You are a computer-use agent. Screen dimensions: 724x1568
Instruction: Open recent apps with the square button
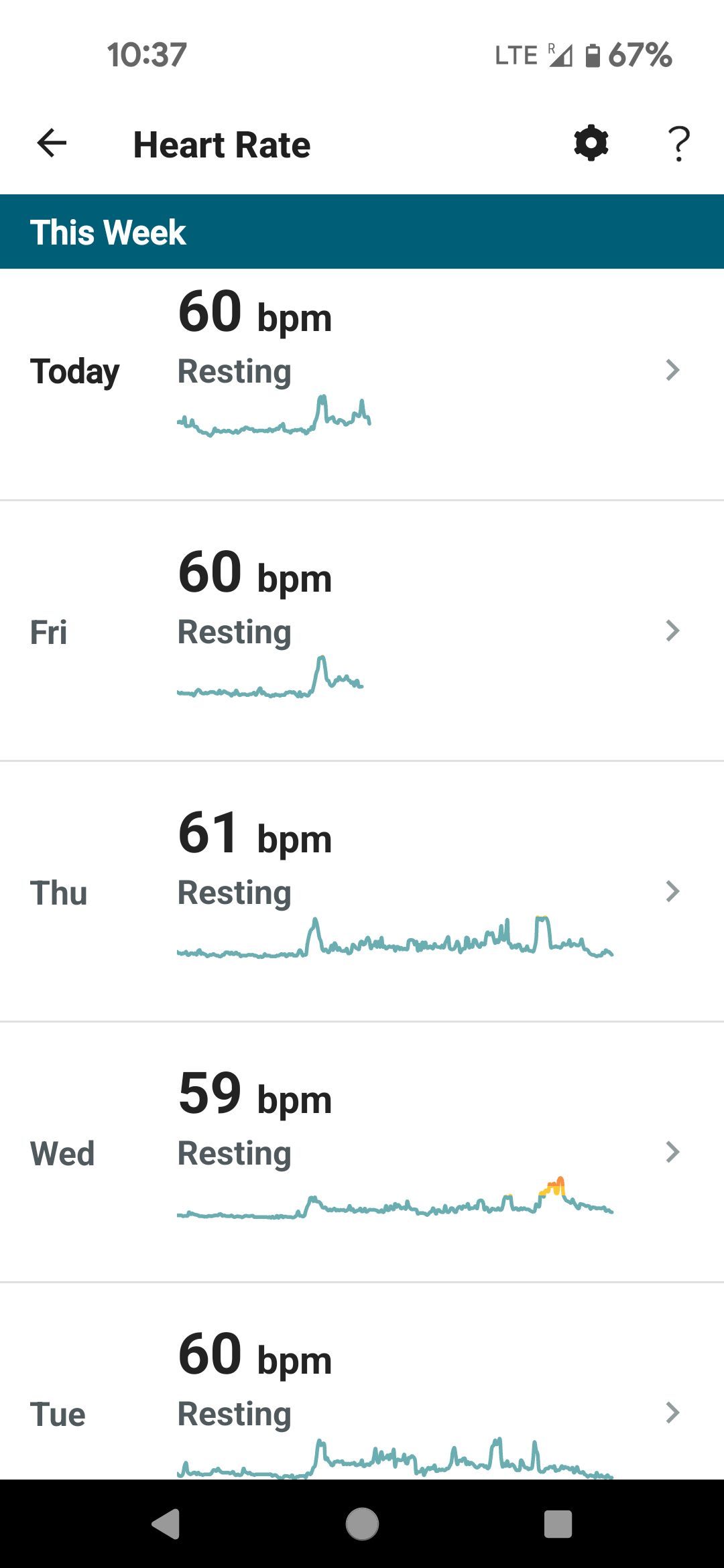point(558,1524)
